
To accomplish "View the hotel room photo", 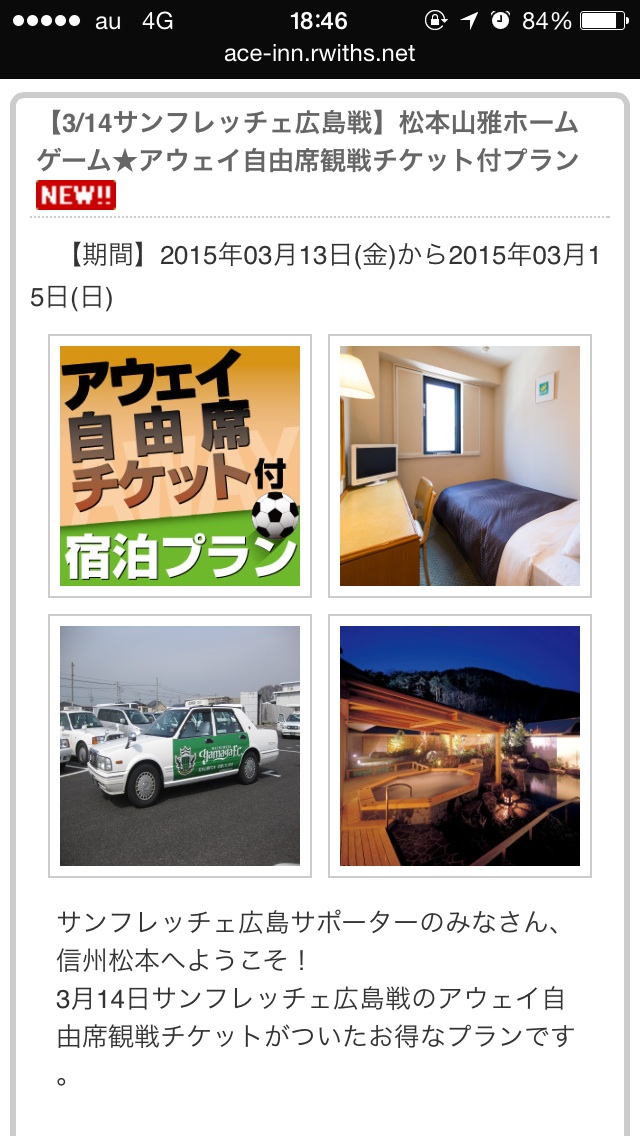I will (460, 466).
